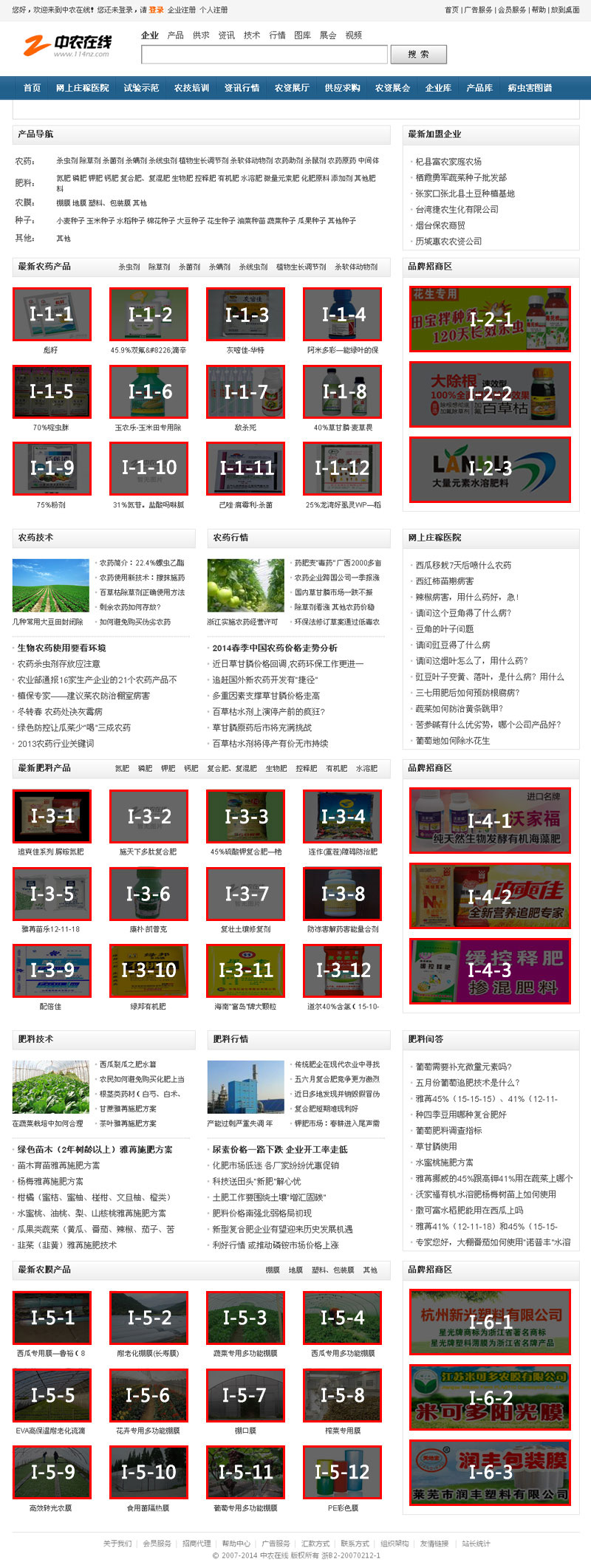This screenshot has width=591, height=1568.
Task: Open the 敌杀死 product thumbnail
Action: 245,391
